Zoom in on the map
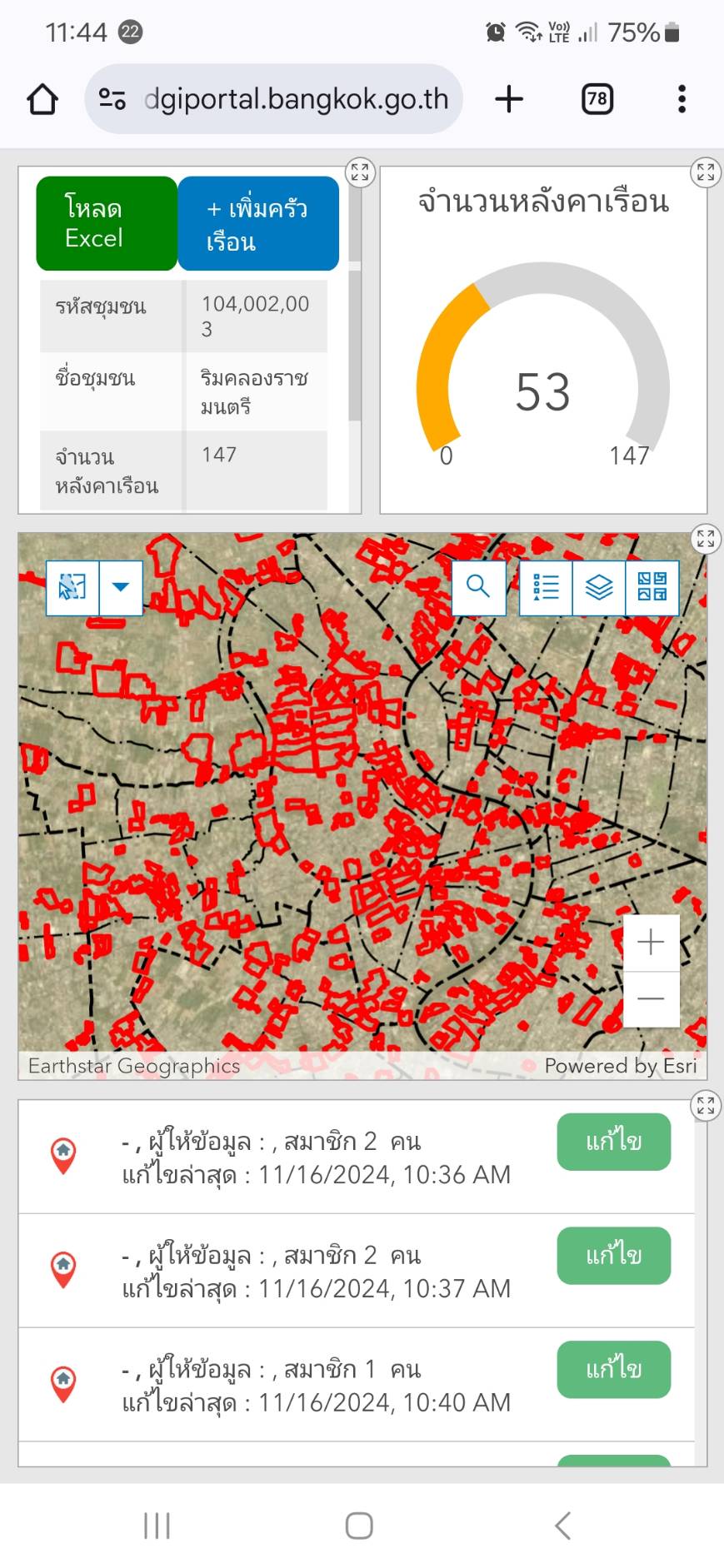724x1568 pixels. [x=651, y=943]
